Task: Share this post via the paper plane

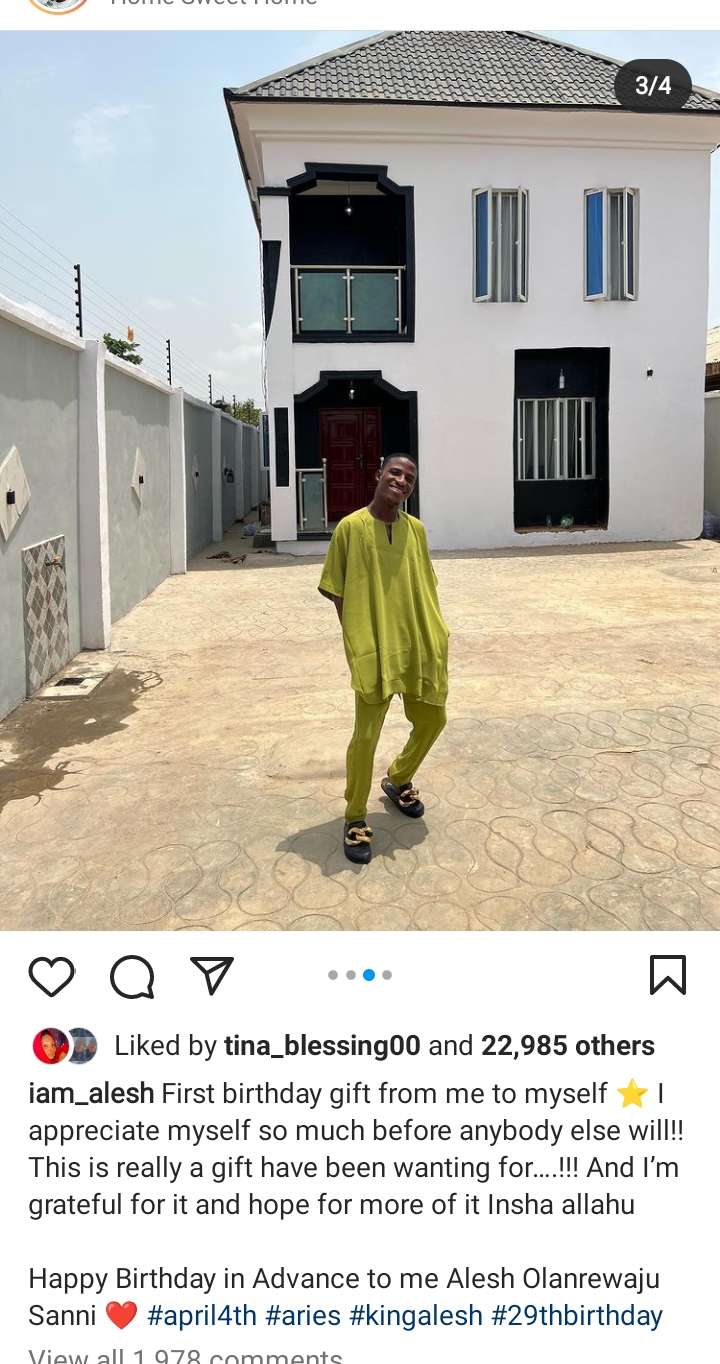Action: click(x=212, y=976)
